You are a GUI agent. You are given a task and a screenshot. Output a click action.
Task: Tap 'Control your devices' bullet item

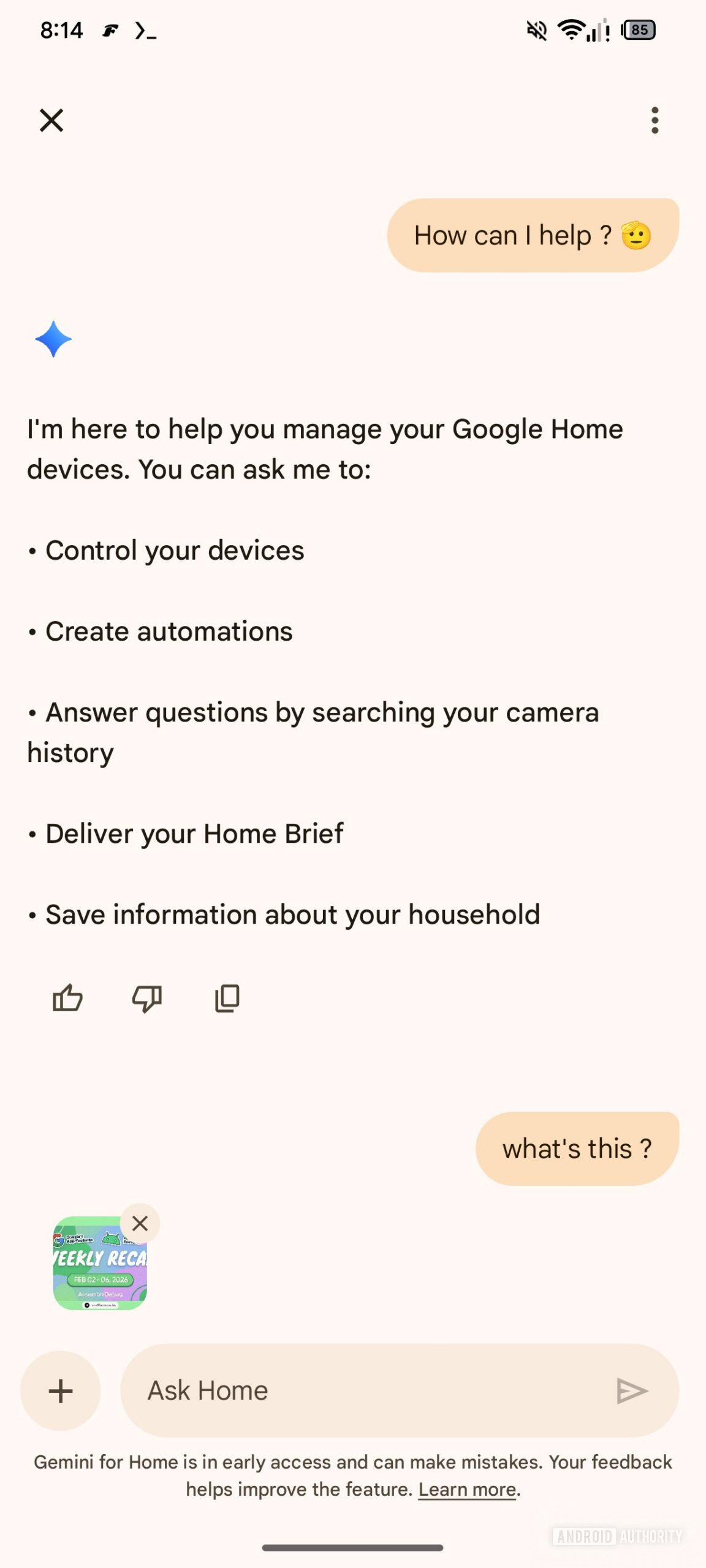175,551
